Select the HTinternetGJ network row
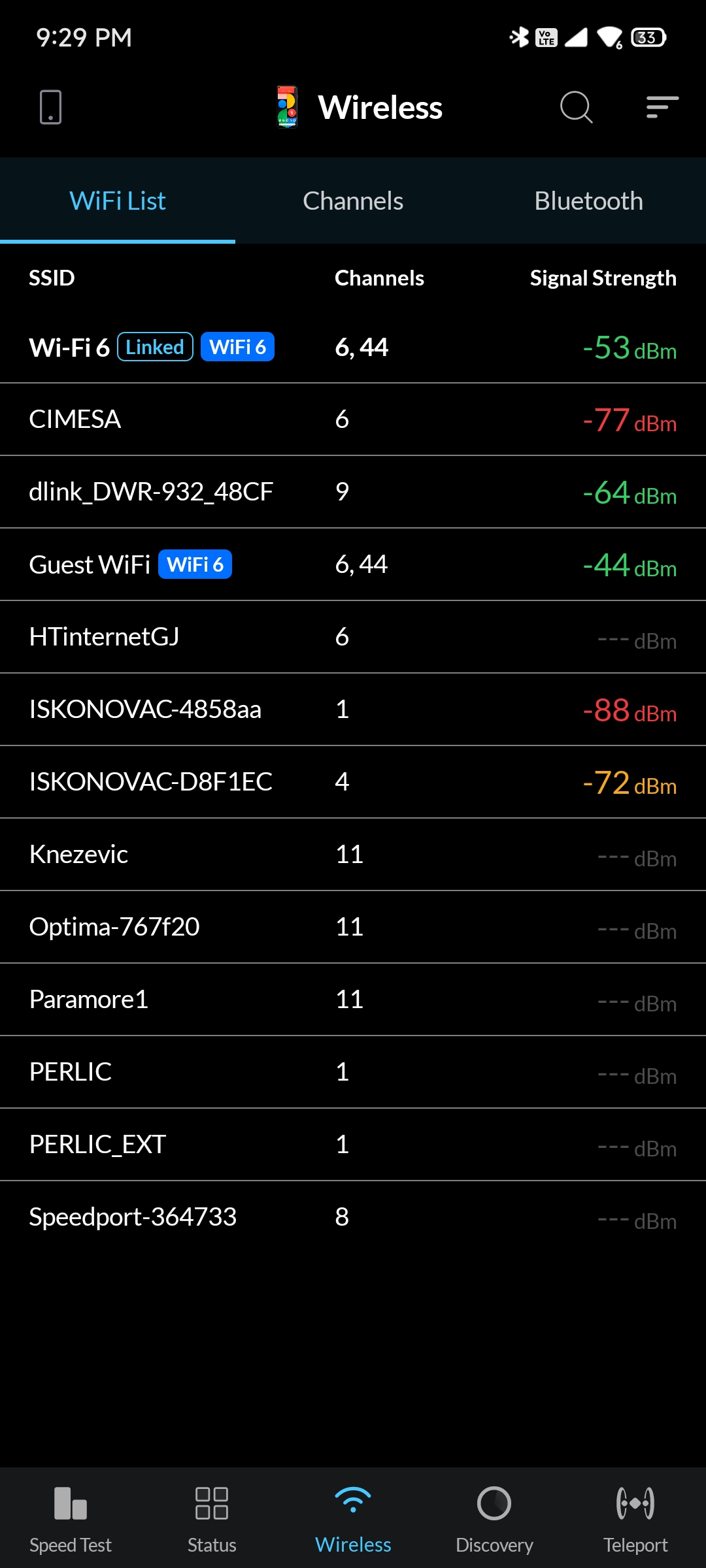The height and width of the screenshot is (1568, 706). pyautogui.click(x=353, y=637)
